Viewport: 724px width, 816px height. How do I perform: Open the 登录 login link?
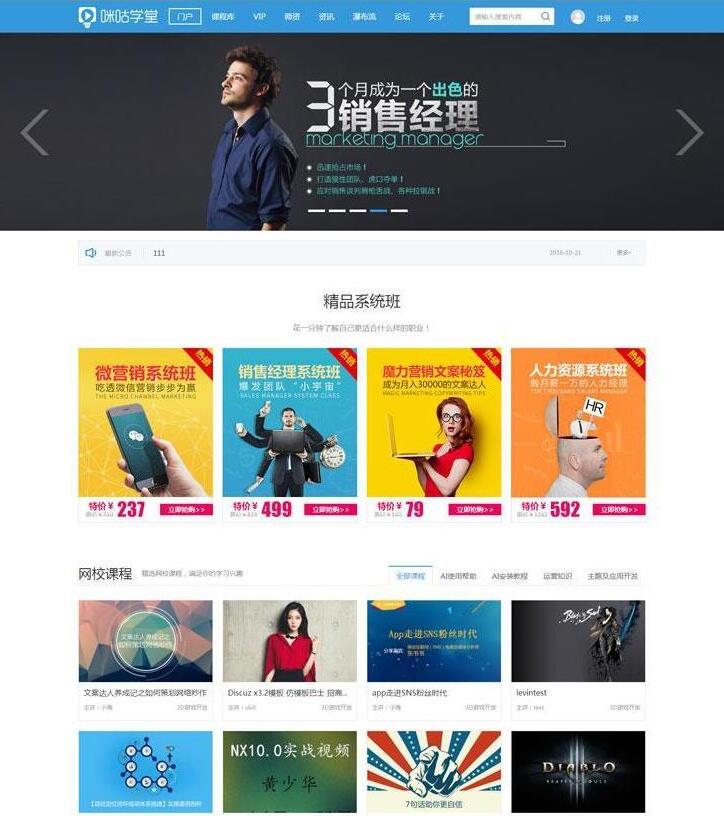pos(632,18)
